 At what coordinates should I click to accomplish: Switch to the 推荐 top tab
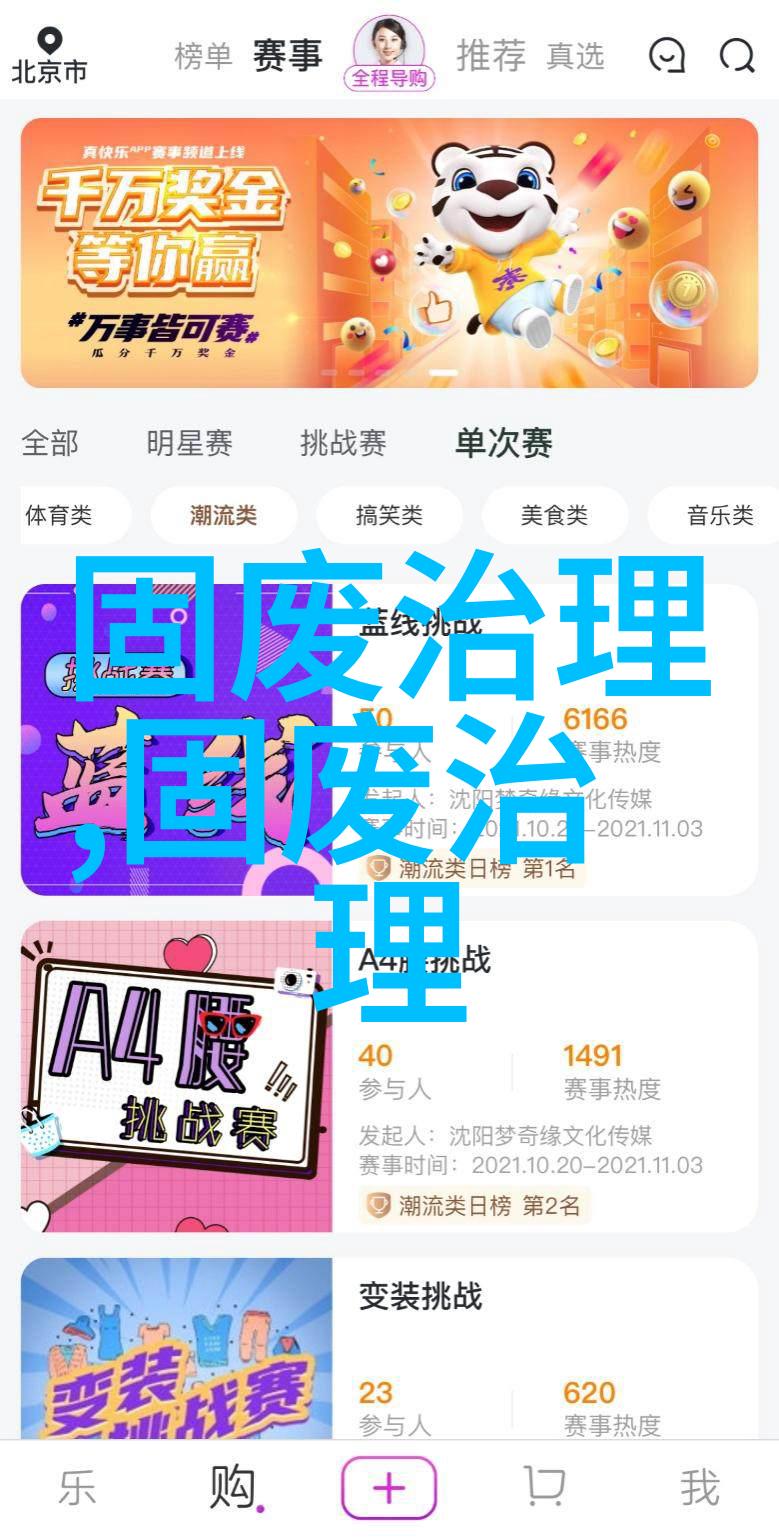click(x=491, y=56)
